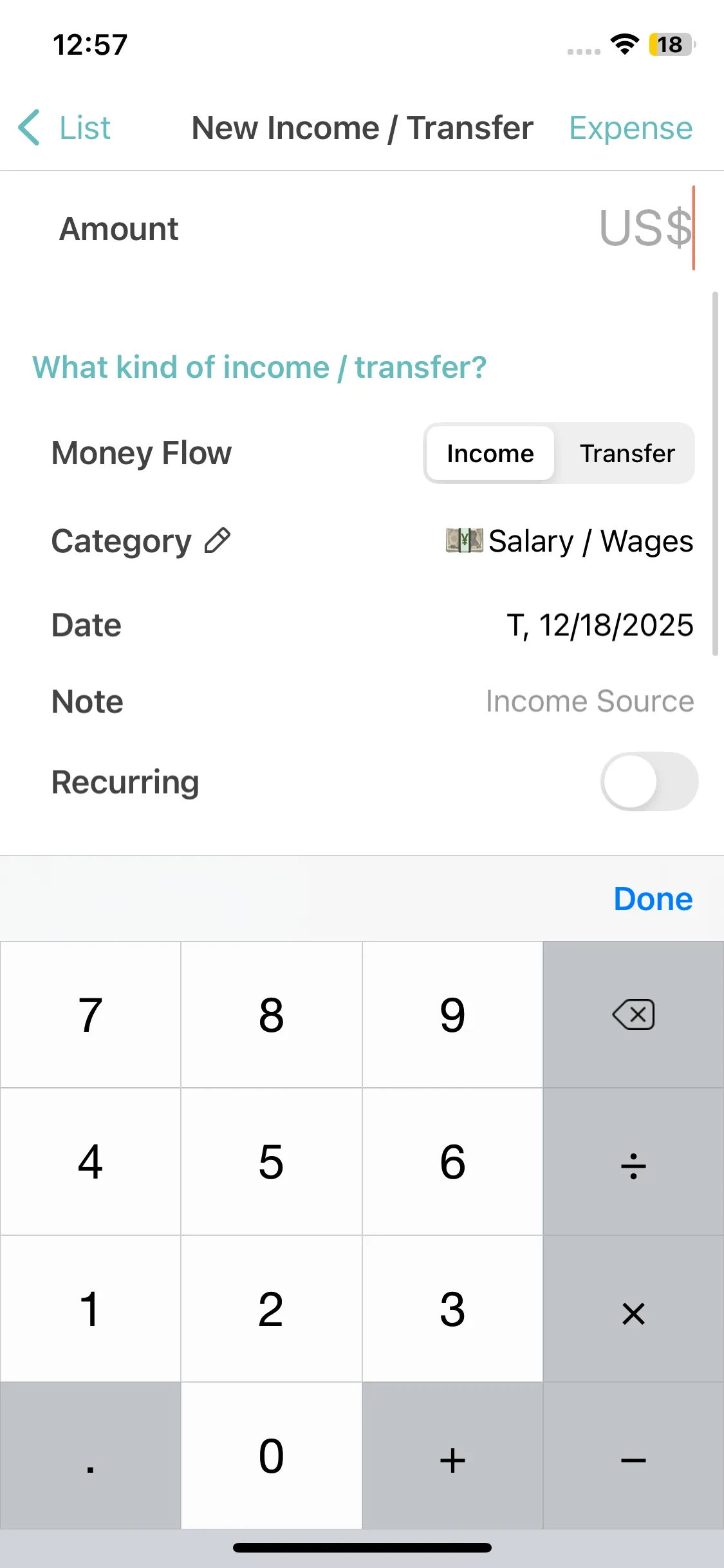Viewport: 724px width, 1568px height.
Task: Select Income in Money Flow
Action: 490,453
